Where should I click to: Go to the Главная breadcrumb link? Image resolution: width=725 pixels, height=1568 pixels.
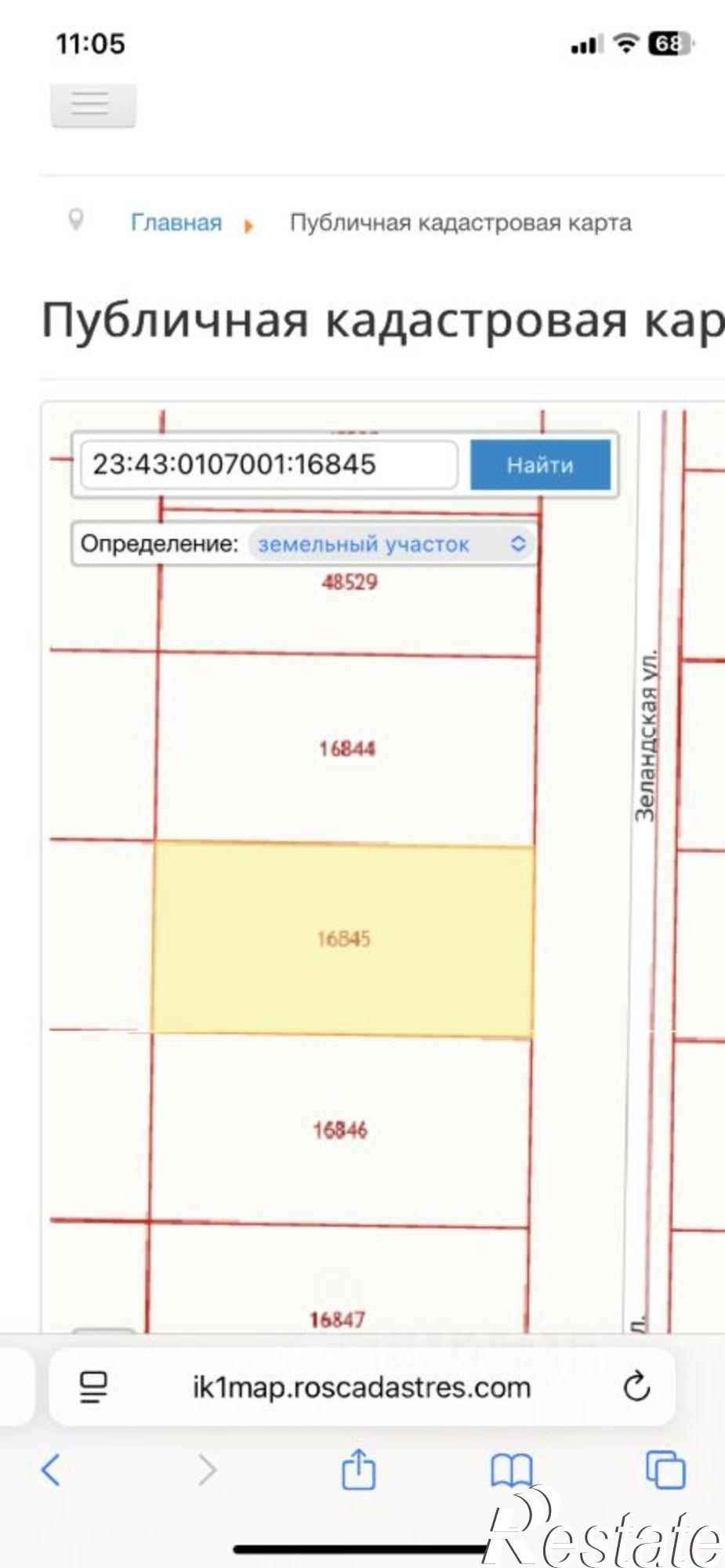point(176,223)
